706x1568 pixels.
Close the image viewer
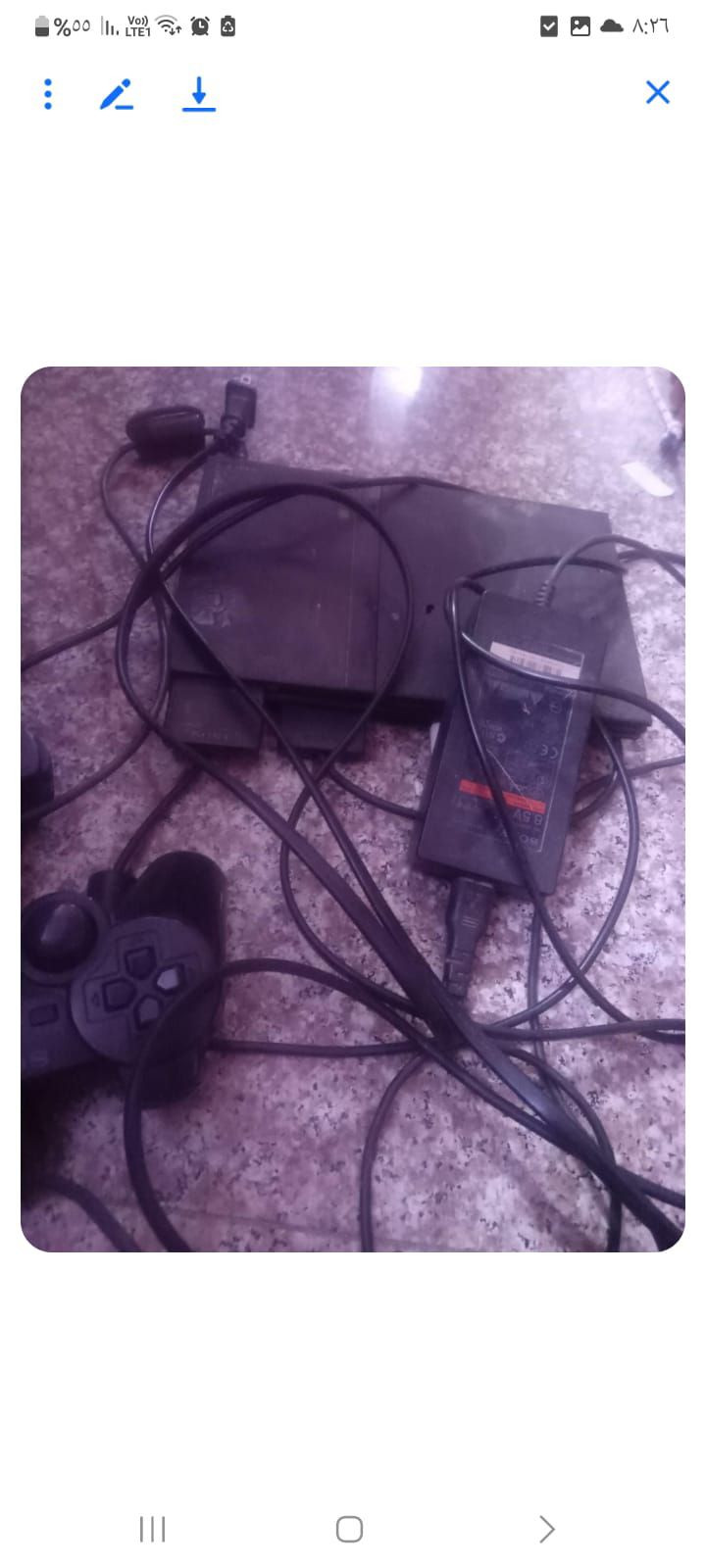point(657,92)
